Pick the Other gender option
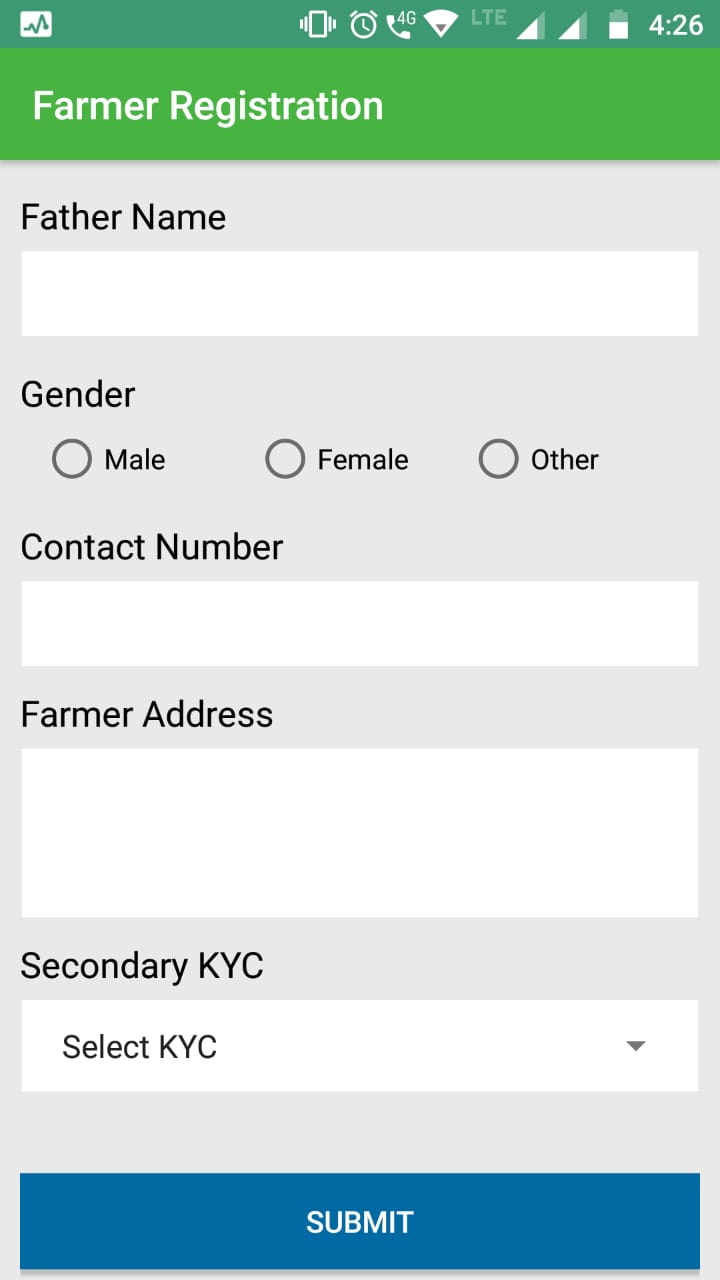720x1280 pixels. [498, 459]
